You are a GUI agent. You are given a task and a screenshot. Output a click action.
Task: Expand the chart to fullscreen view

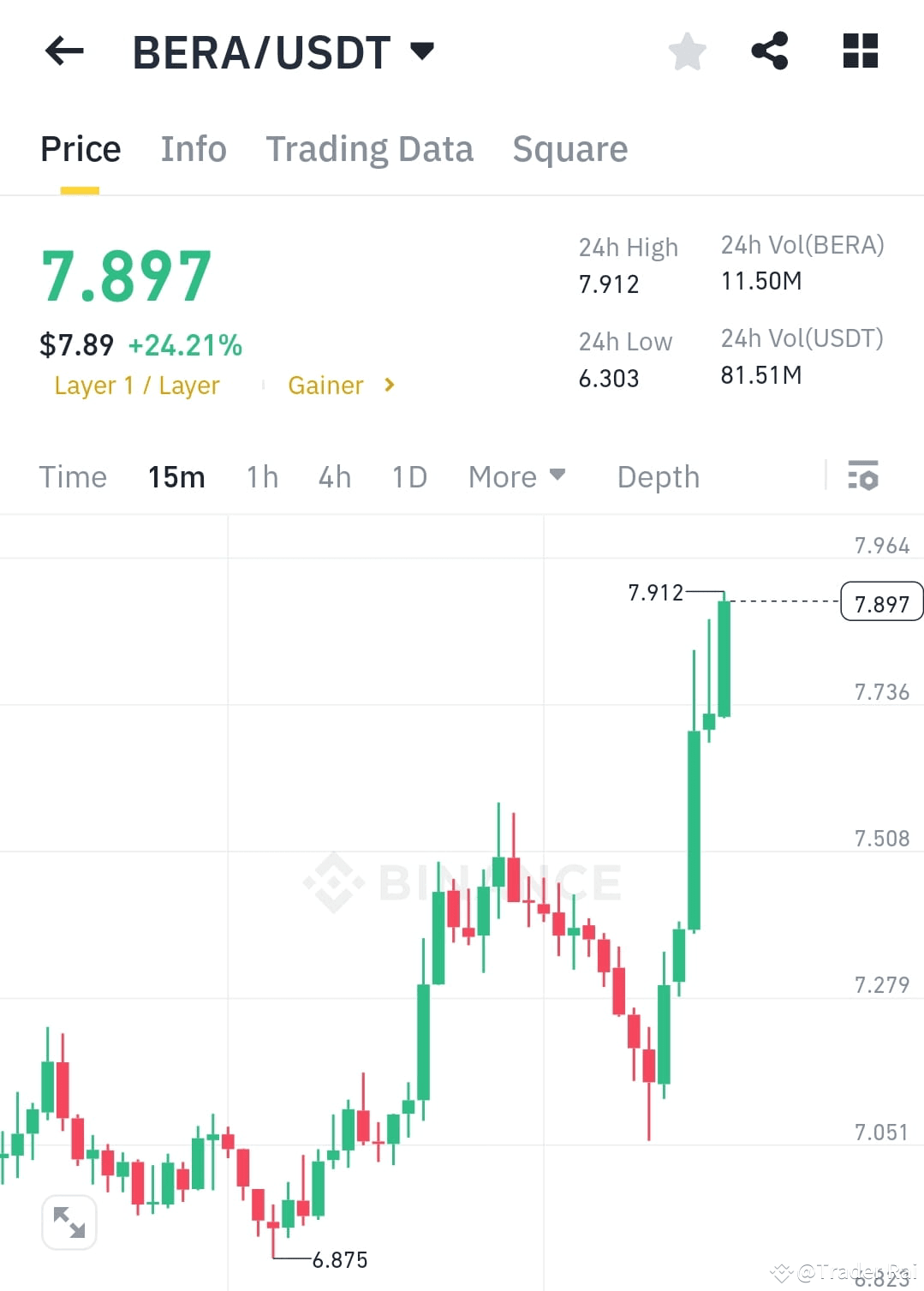69,1222
